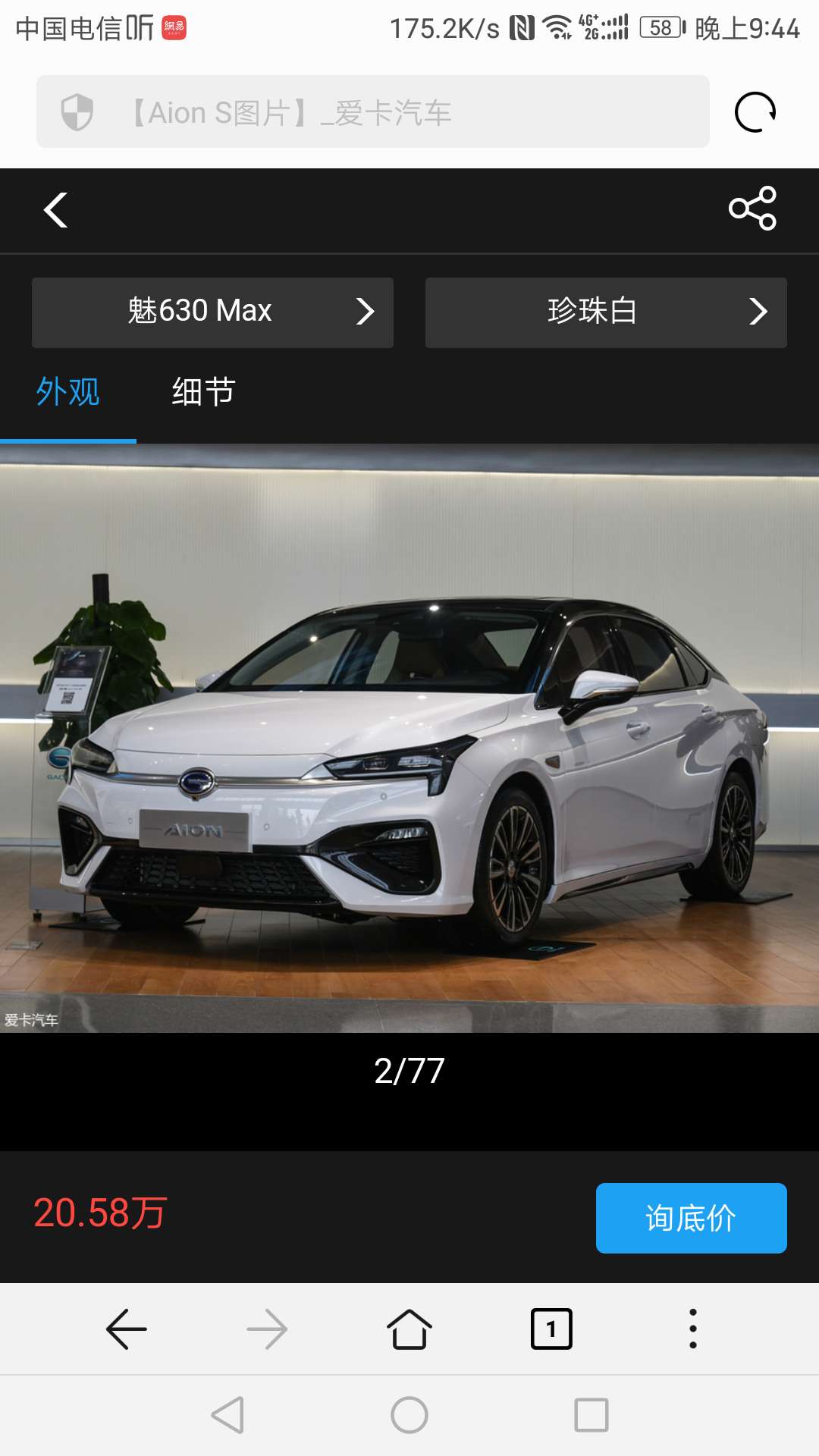Switch to the 外观 tab

coord(68,392)
